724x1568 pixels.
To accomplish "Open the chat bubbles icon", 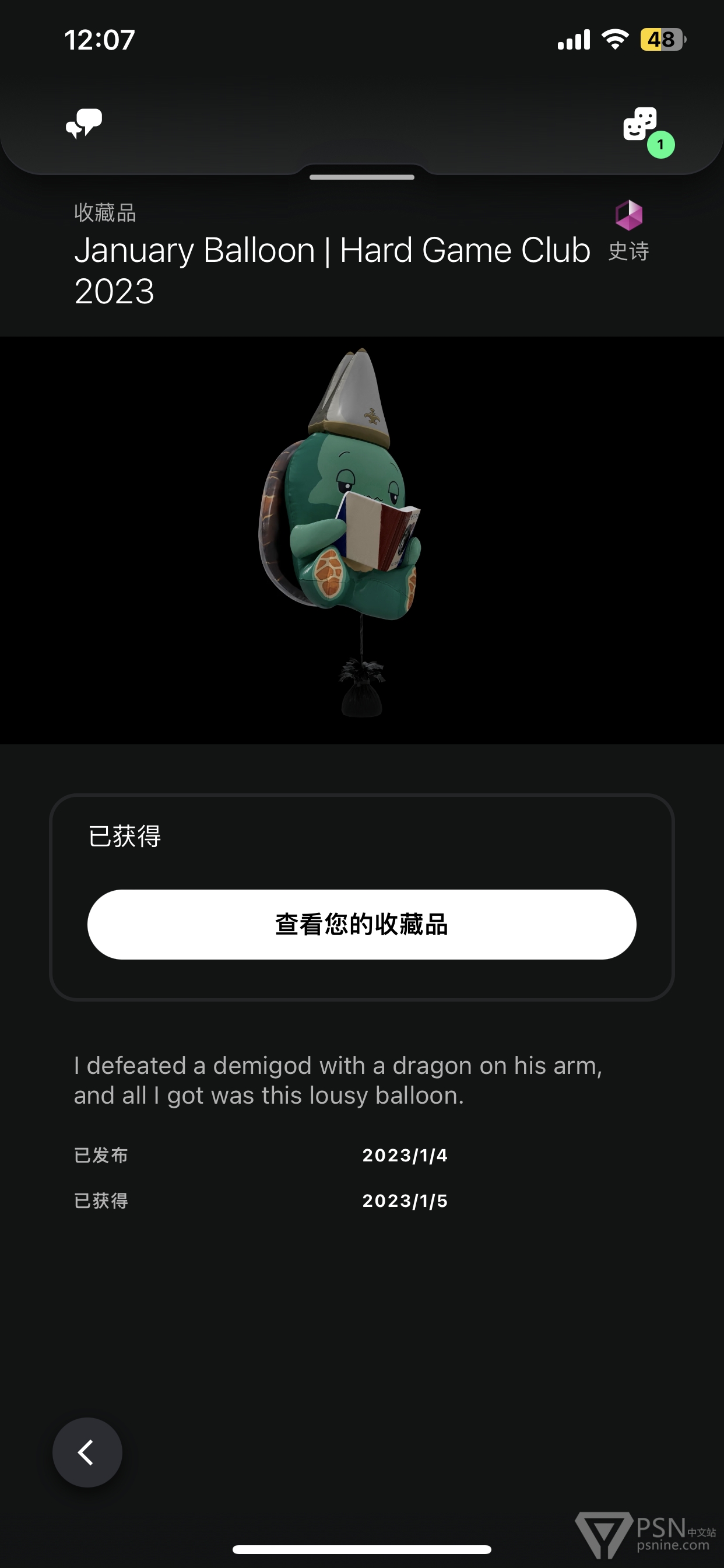I will tap(84, 124).
